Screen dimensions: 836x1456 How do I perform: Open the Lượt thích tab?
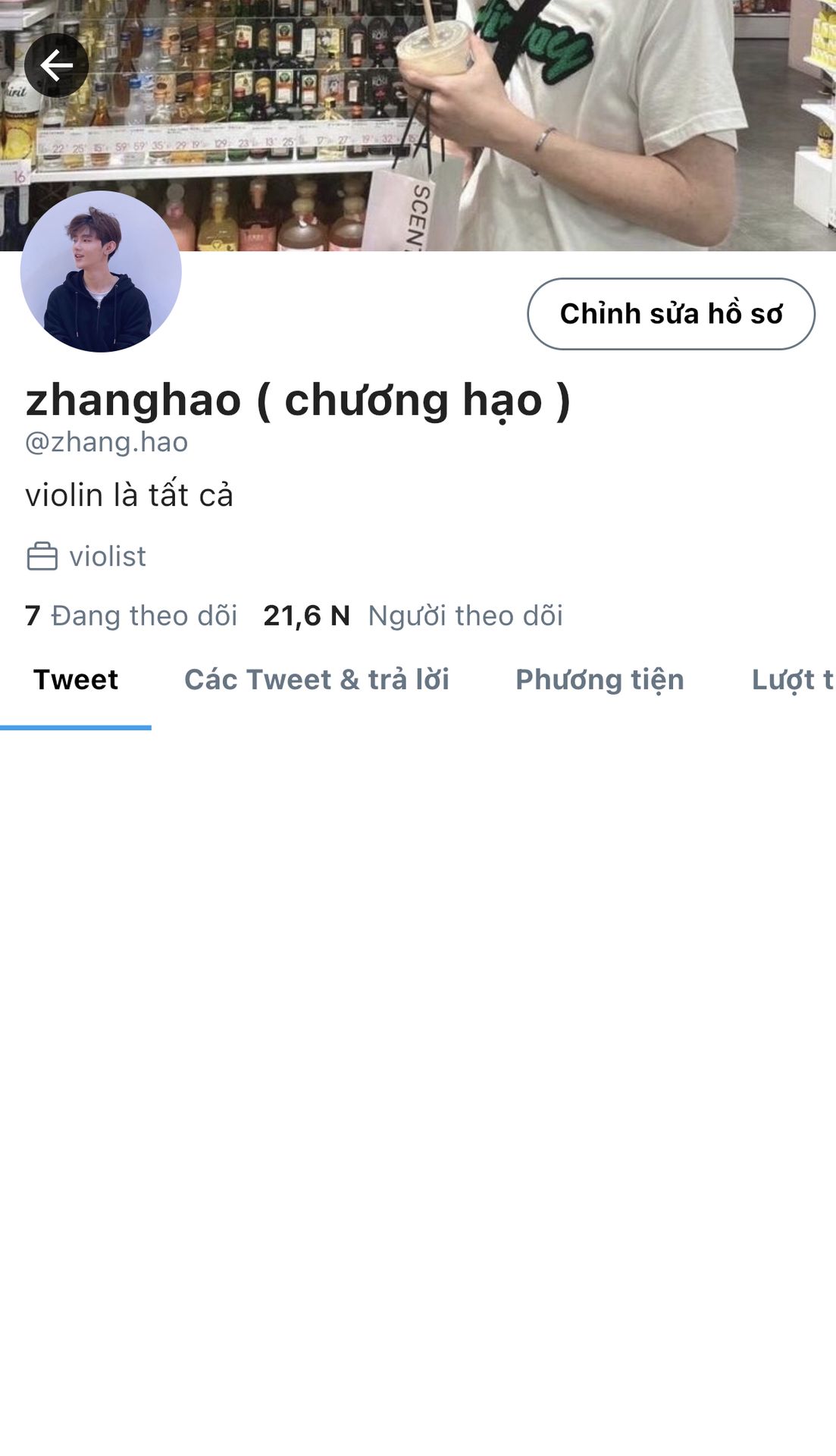[792, 679]
